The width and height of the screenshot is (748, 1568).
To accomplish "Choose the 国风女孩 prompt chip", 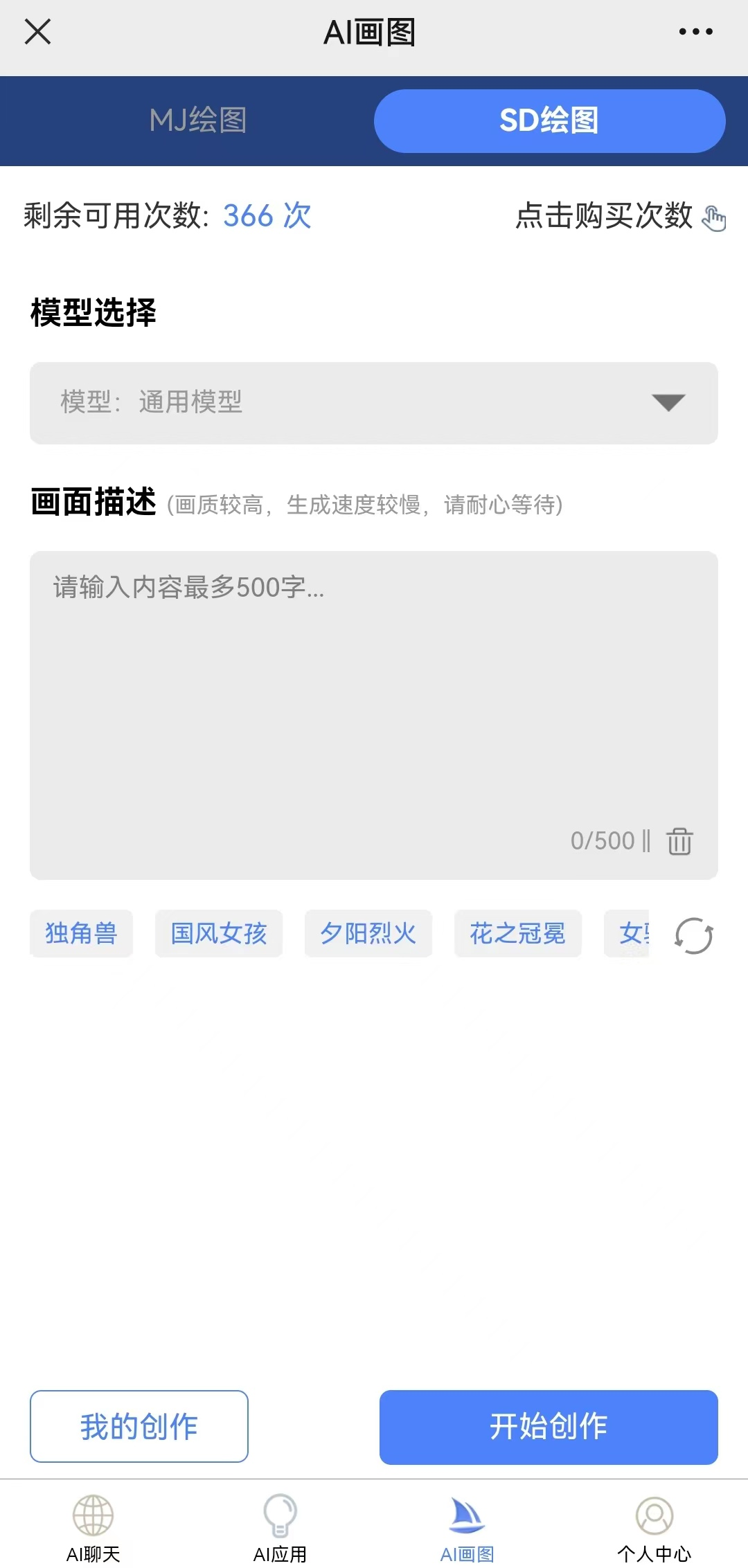I will (x=219, y=933).
